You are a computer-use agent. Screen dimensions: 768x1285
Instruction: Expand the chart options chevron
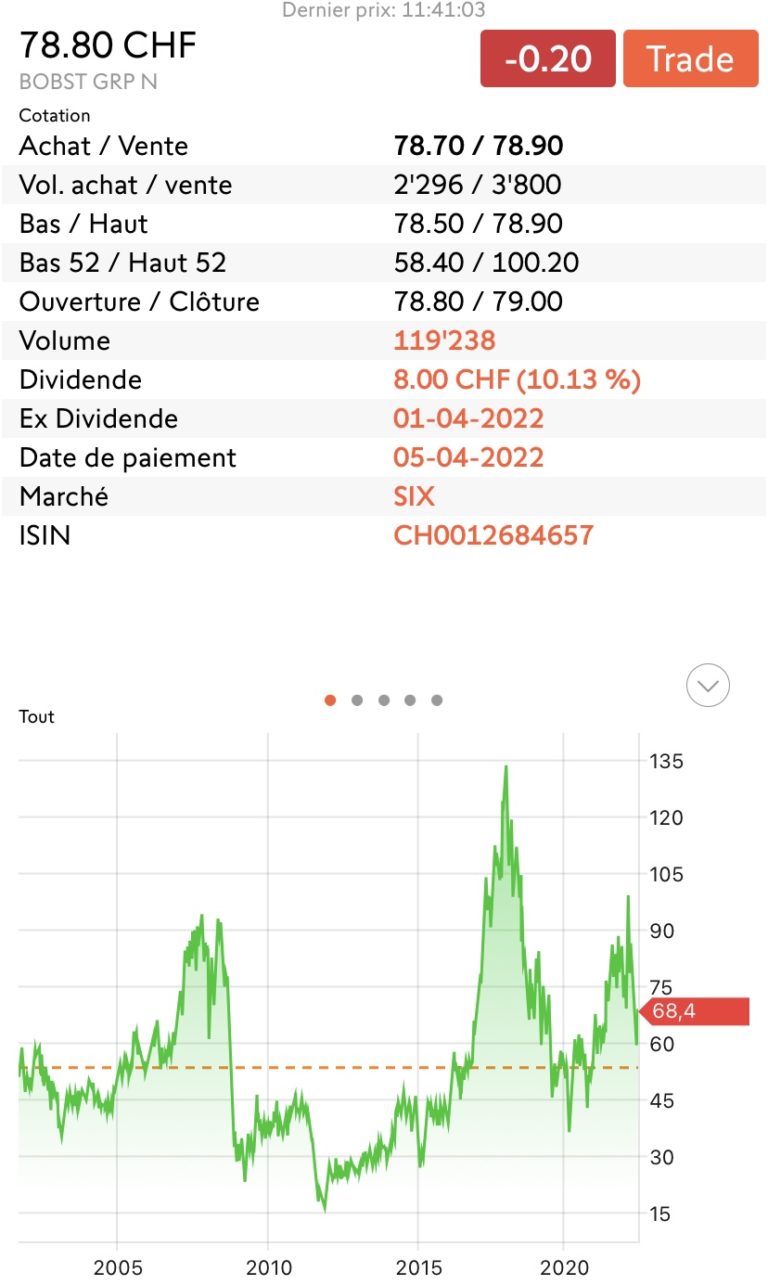coord(708,686)
